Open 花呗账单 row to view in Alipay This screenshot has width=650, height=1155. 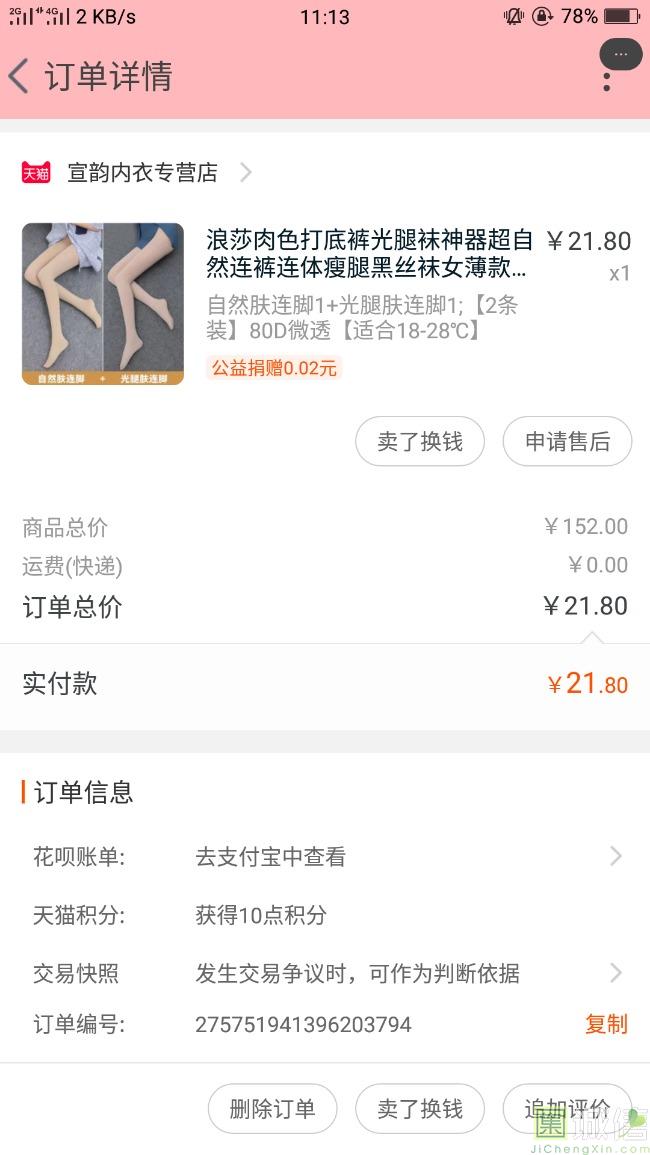[325, 856]
